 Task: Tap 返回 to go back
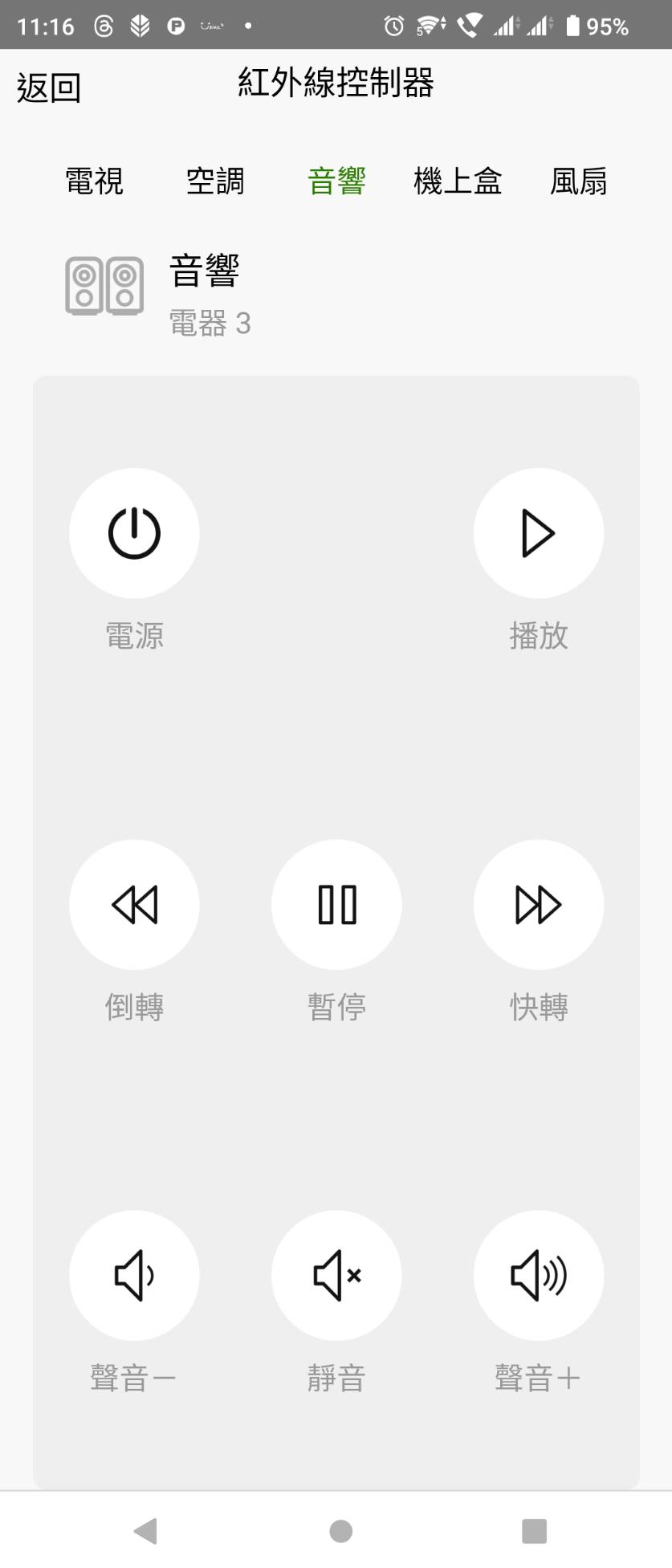pyautogui.click(x=49, y=88)
